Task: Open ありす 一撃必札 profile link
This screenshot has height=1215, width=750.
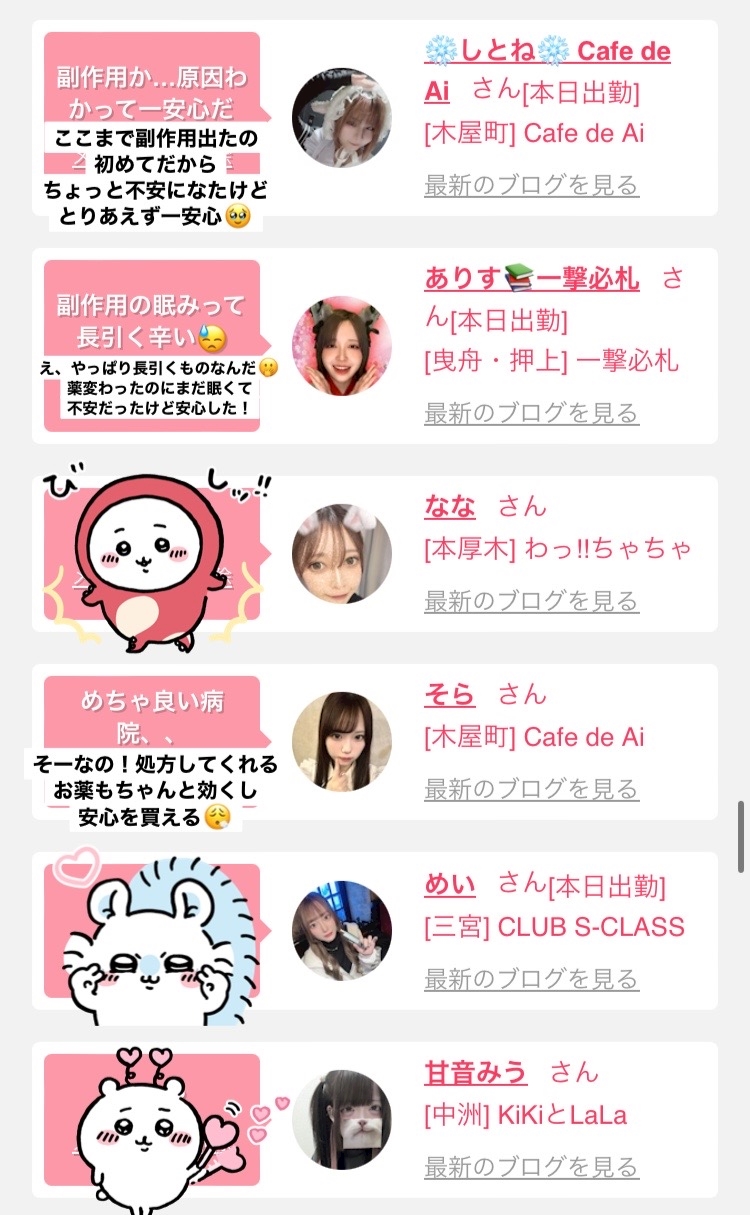Action: (532, 278)
